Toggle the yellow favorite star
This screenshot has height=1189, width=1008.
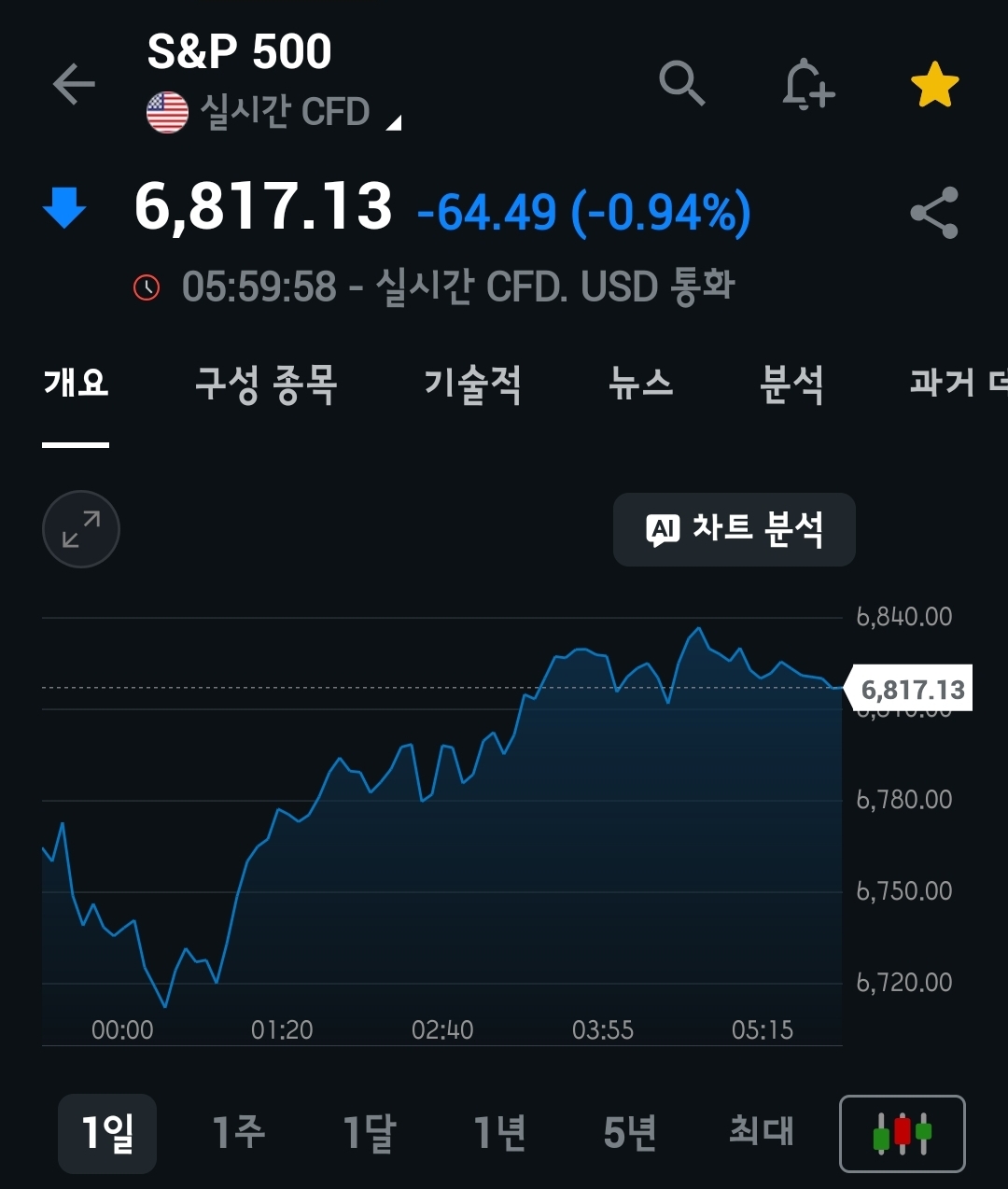pyautogui.click(x=934, y=86)
